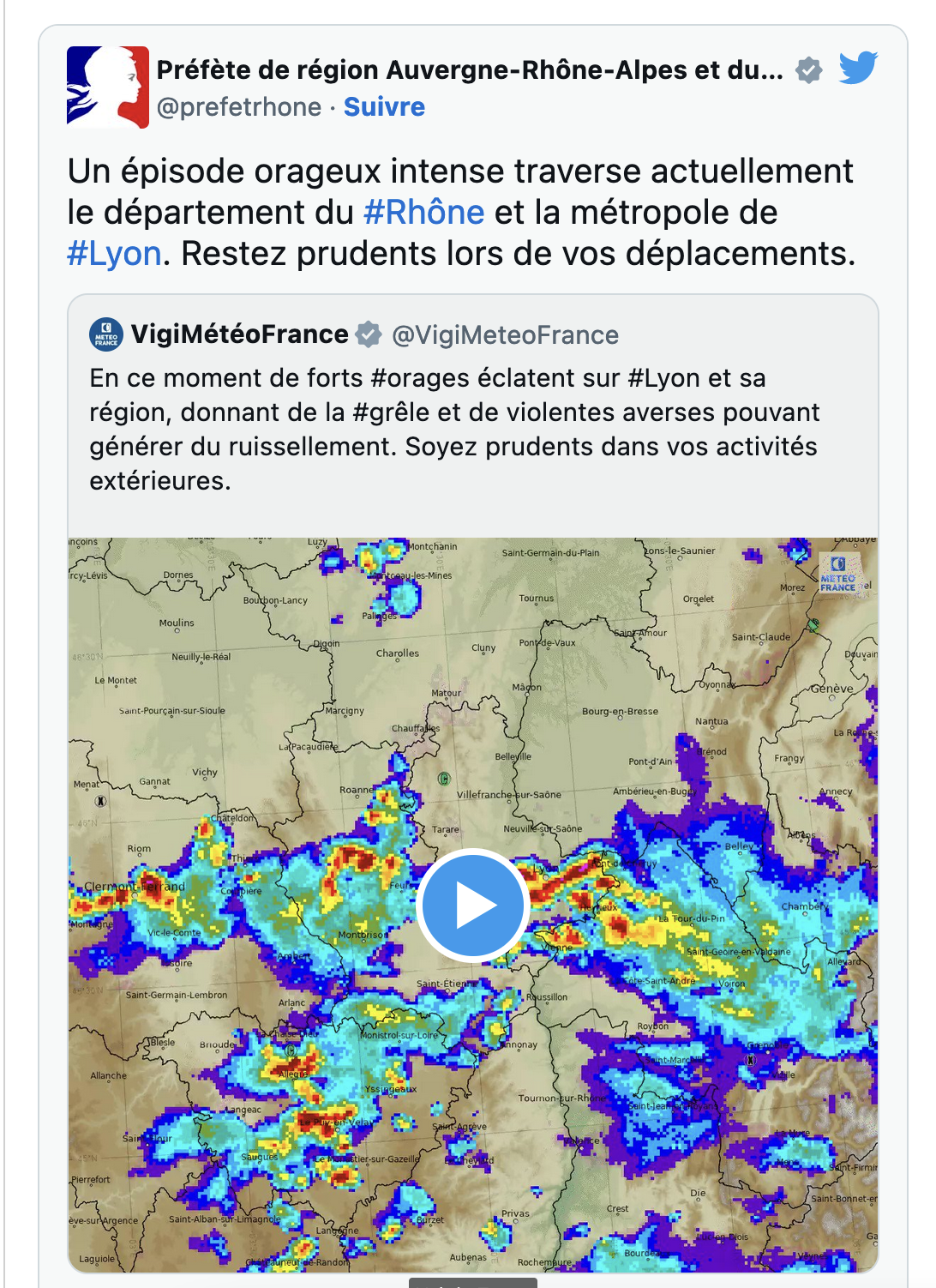Open the Préfète de région profile name
Screen dimensions: 936x1288
point(469,69)
